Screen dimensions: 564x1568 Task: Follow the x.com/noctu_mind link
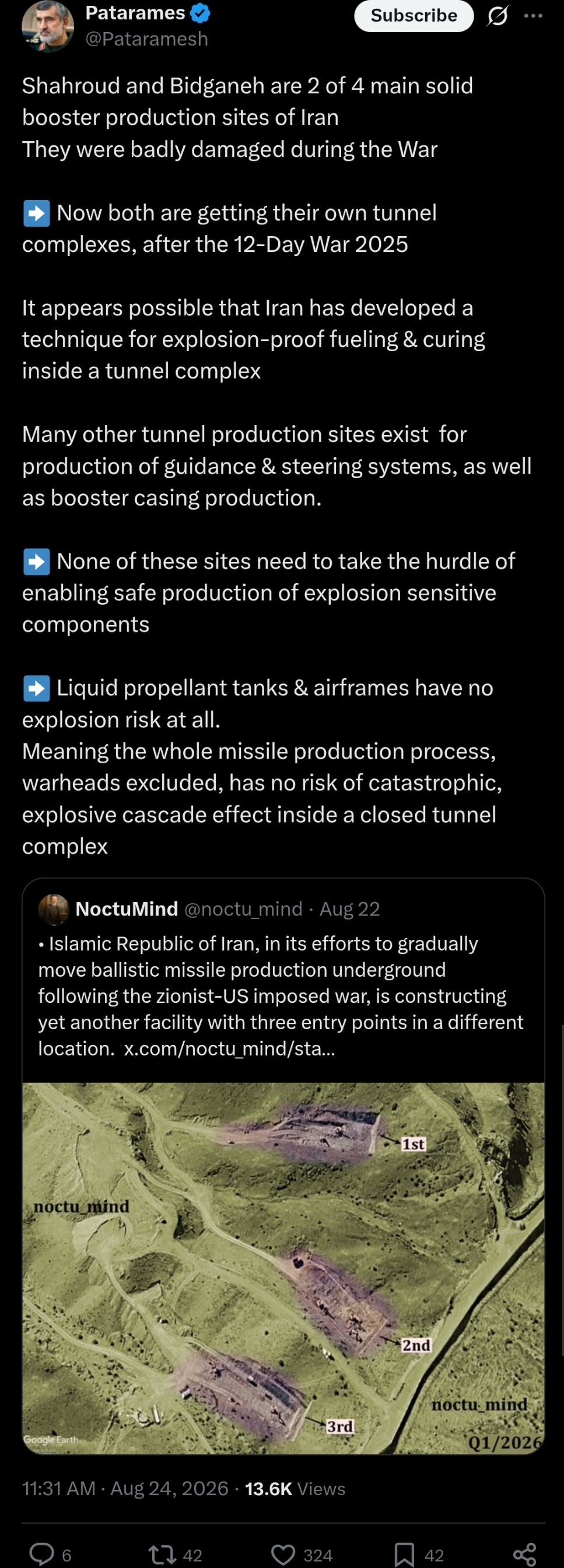click(229, 1049)
